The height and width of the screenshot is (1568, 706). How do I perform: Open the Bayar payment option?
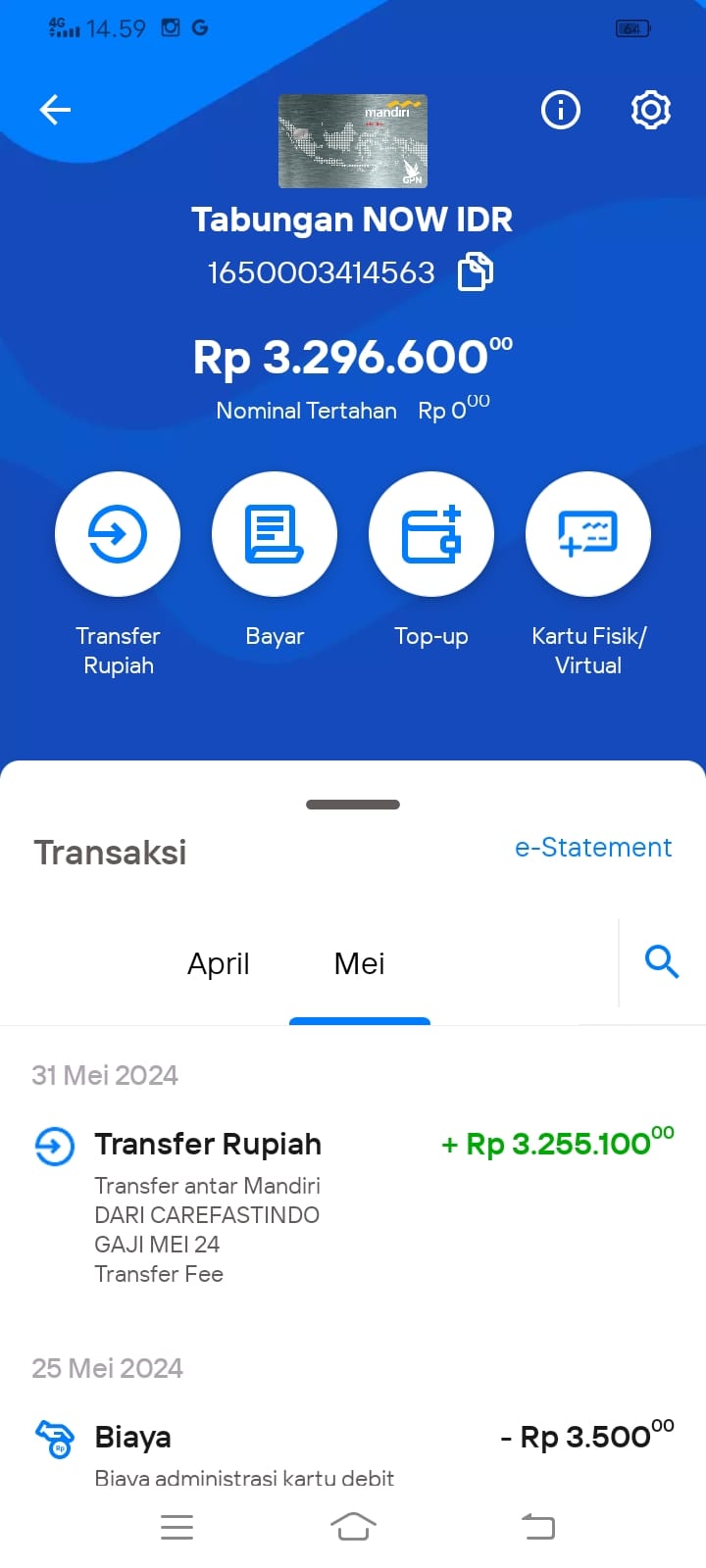tap(275, 534)
